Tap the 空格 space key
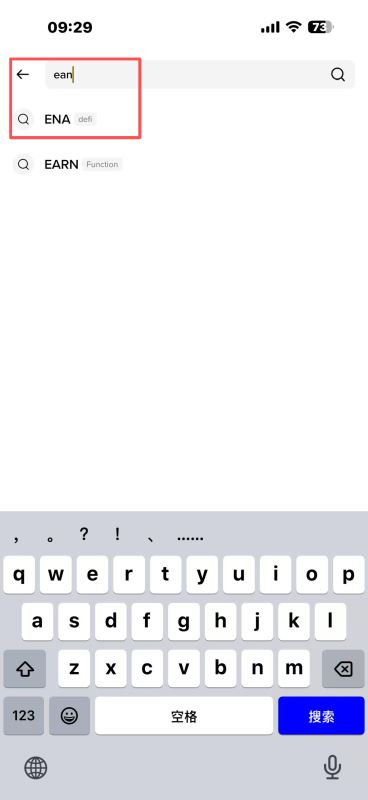The height and width of the screenshot is (800, 368). (184, 716)
